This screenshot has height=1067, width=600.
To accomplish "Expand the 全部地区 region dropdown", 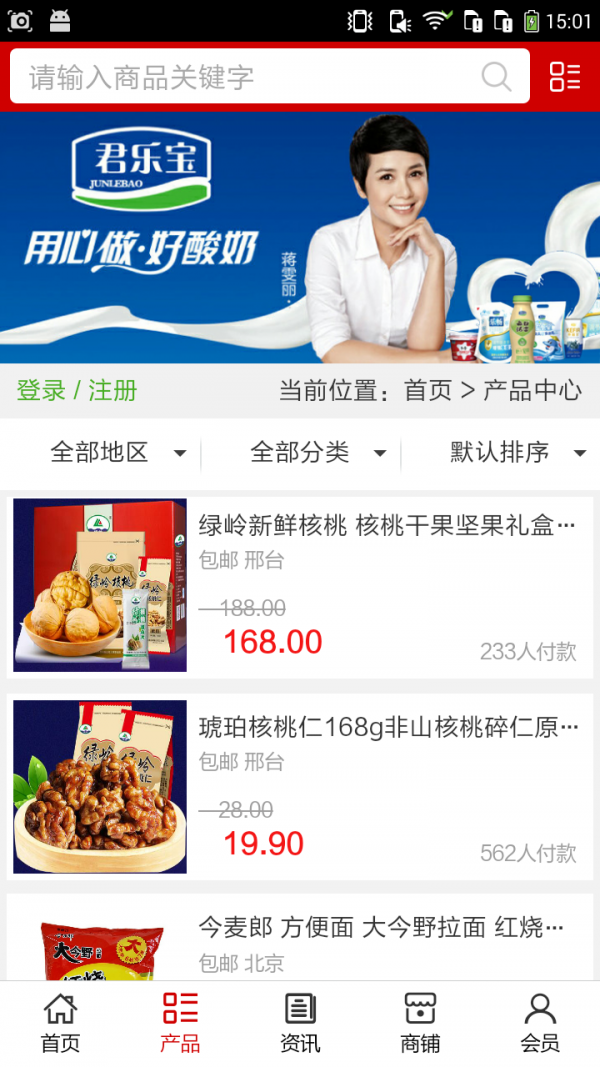I will (117, 453).
